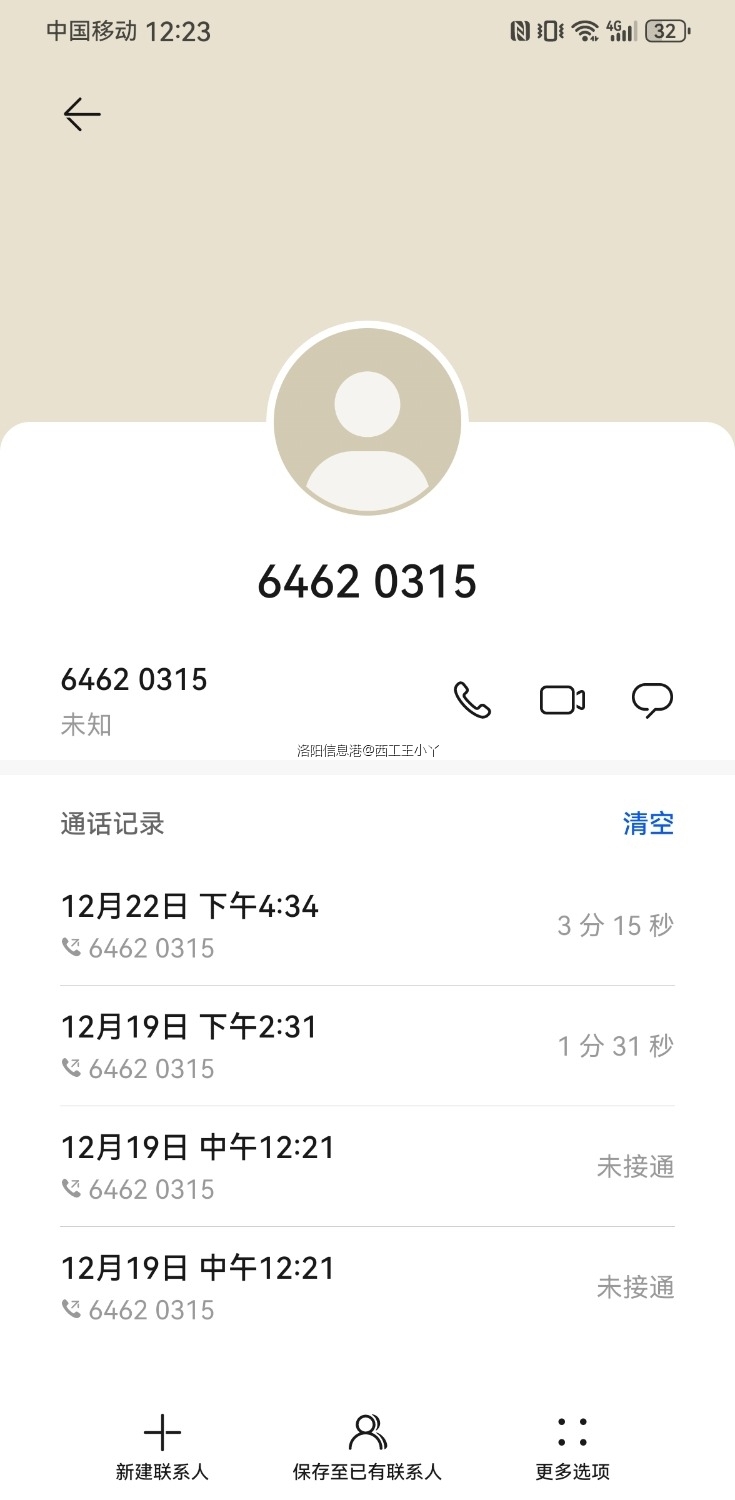The width and height of the screenshot is (735, 1500).
Task: Start a video call with the number
Action: [560, 699]
